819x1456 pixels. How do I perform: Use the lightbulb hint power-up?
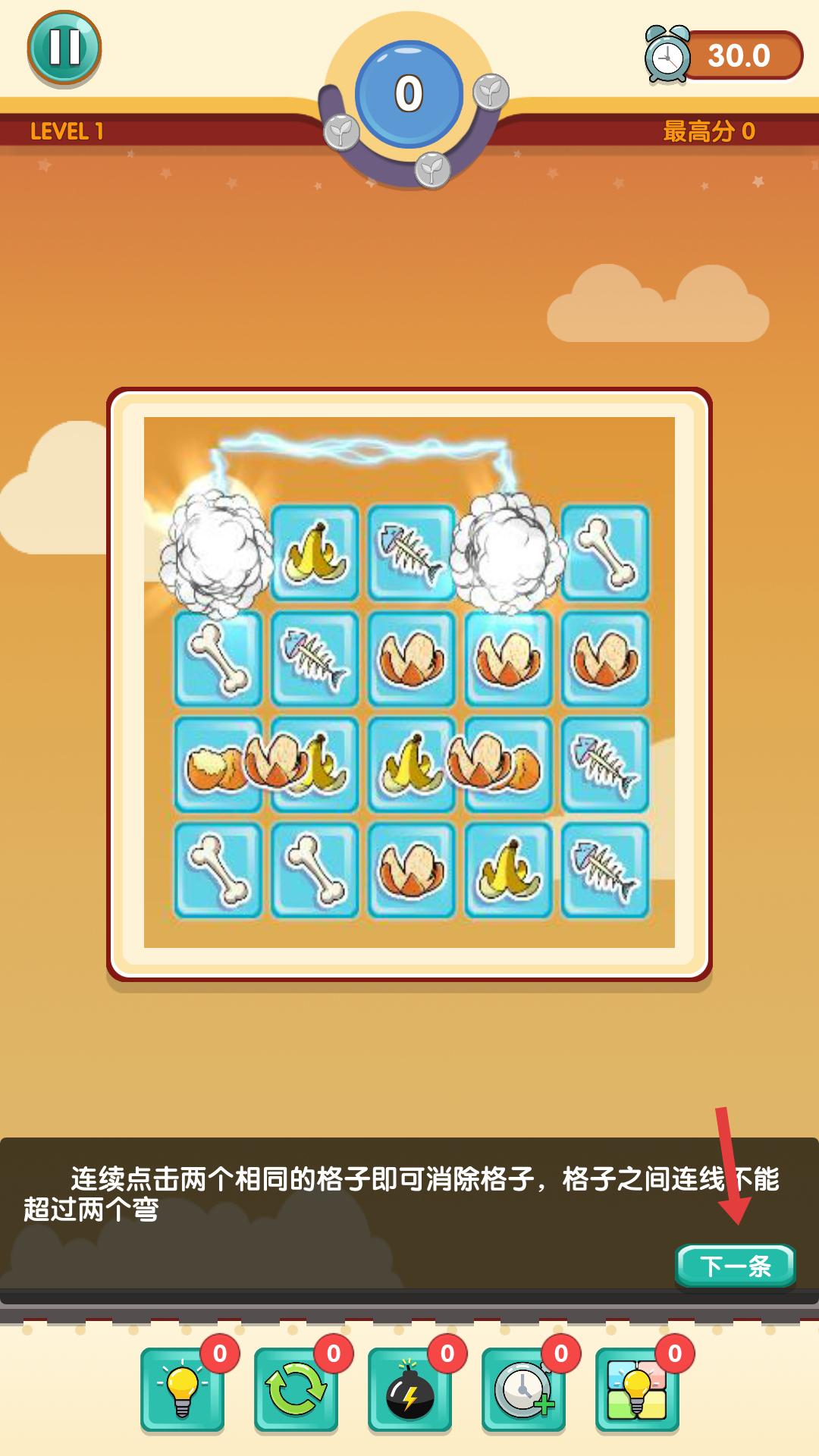click(182, 1389)
